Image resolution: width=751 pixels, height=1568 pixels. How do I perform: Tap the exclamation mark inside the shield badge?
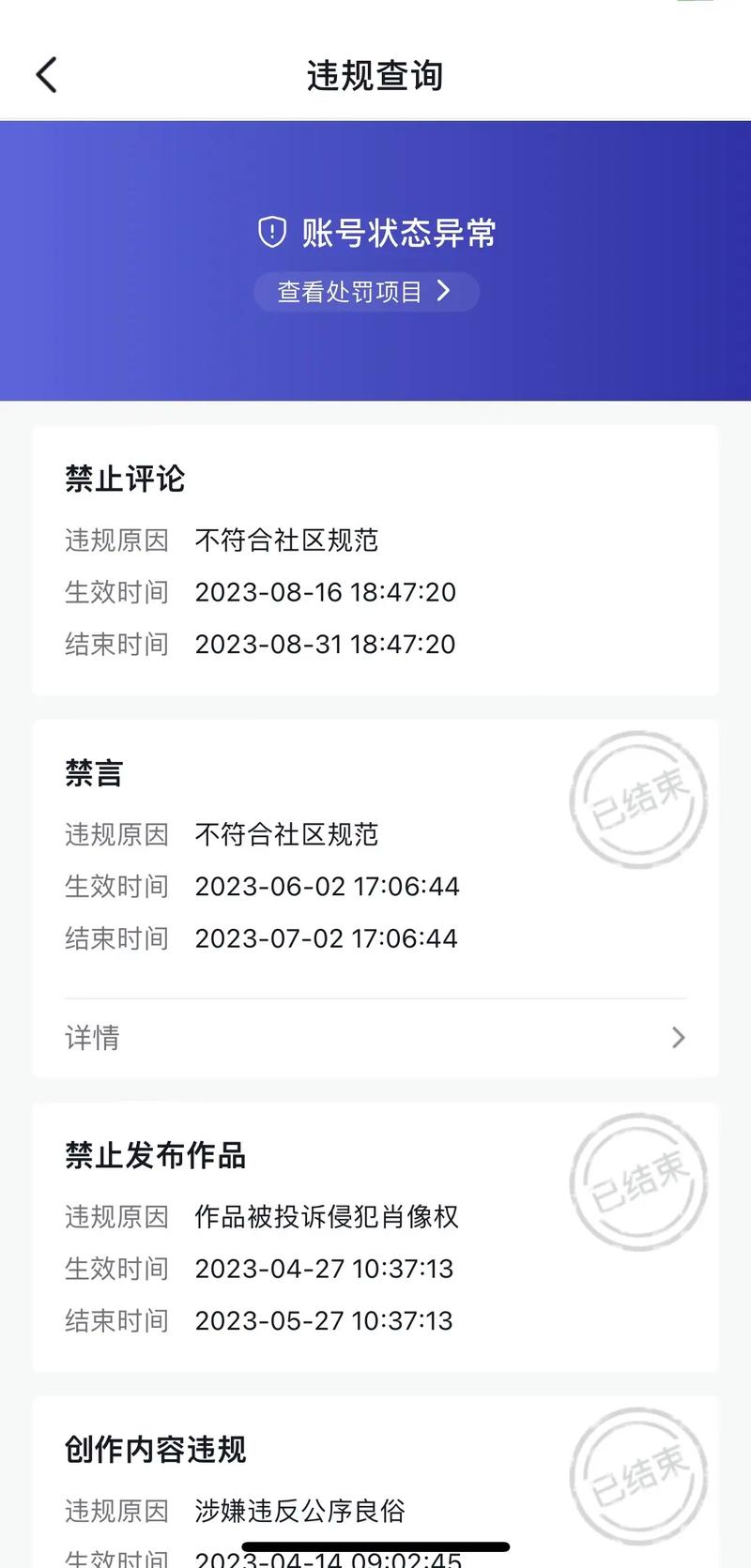[x=271, y=231]
